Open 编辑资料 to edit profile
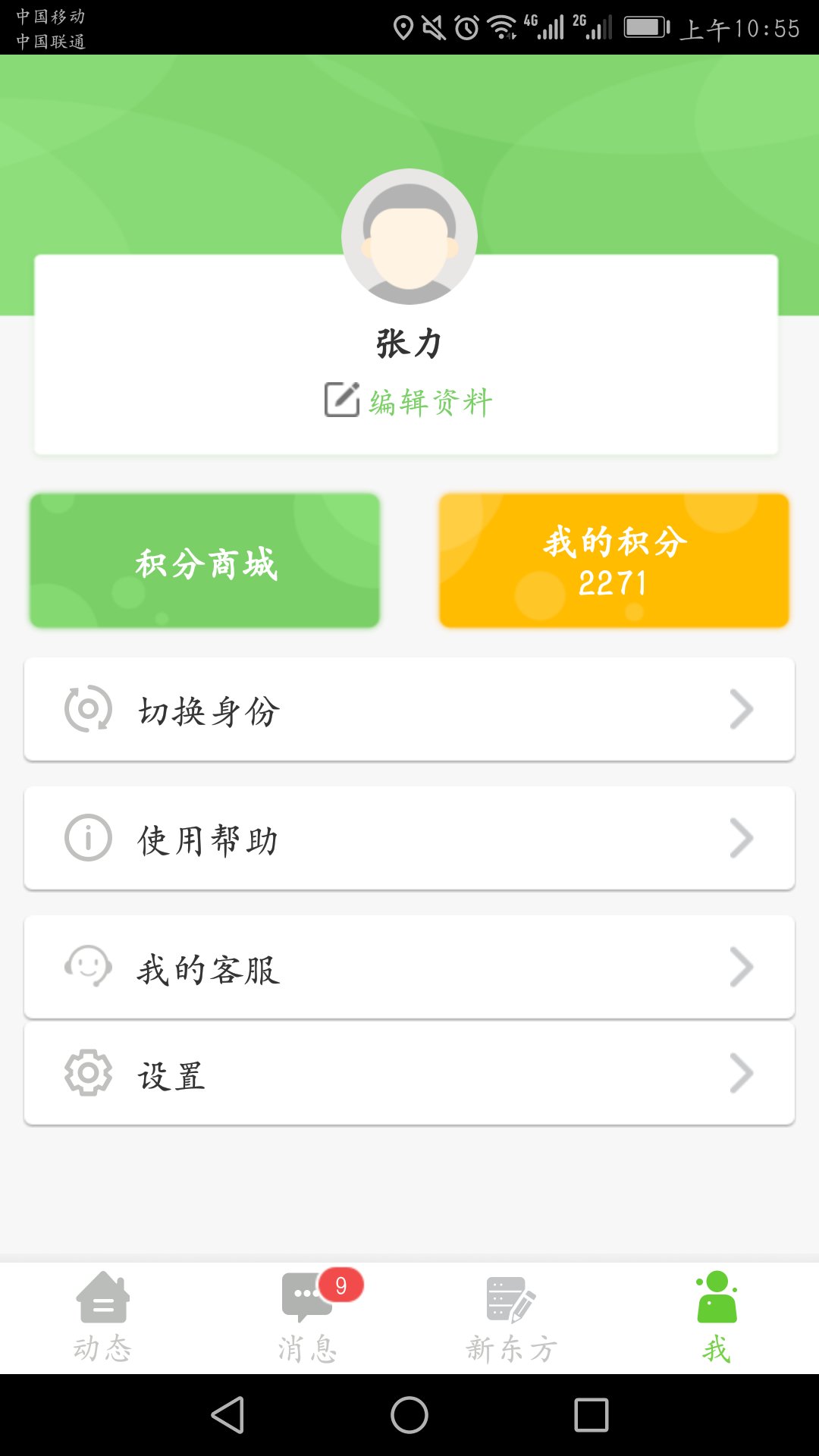Viewport: 819px width, 1456px height. pyautogui.click(x=409, y=400)
